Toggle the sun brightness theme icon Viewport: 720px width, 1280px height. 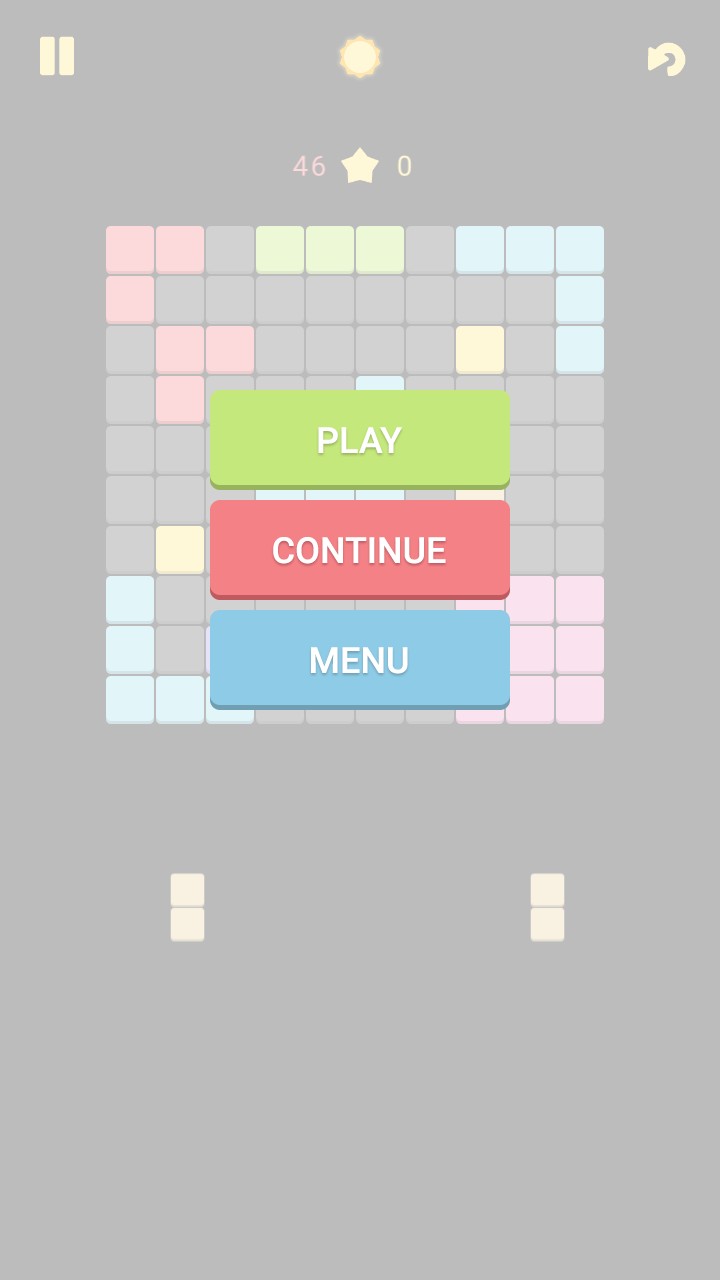tap(360, 57)
